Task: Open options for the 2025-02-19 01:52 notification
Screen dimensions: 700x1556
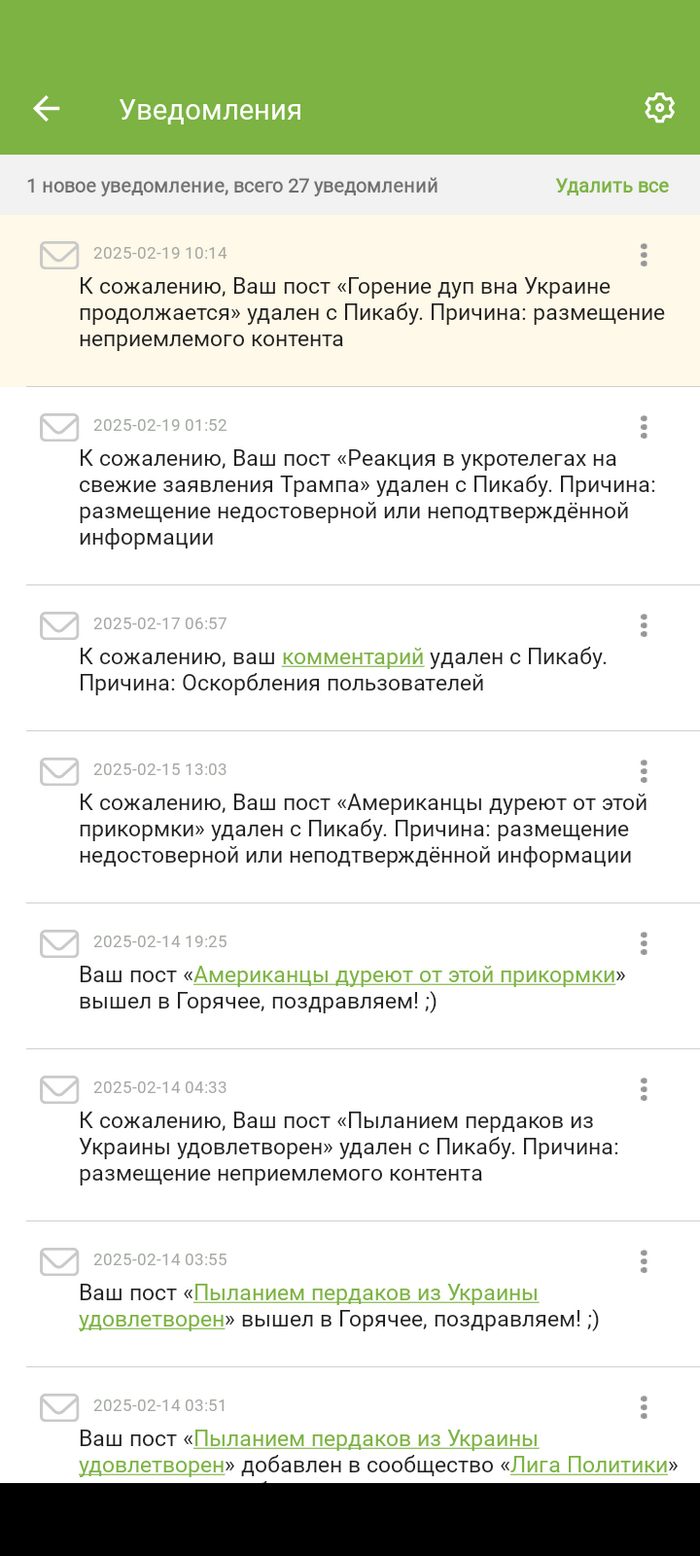Action: pyautogui.click(x=644, y=427)
